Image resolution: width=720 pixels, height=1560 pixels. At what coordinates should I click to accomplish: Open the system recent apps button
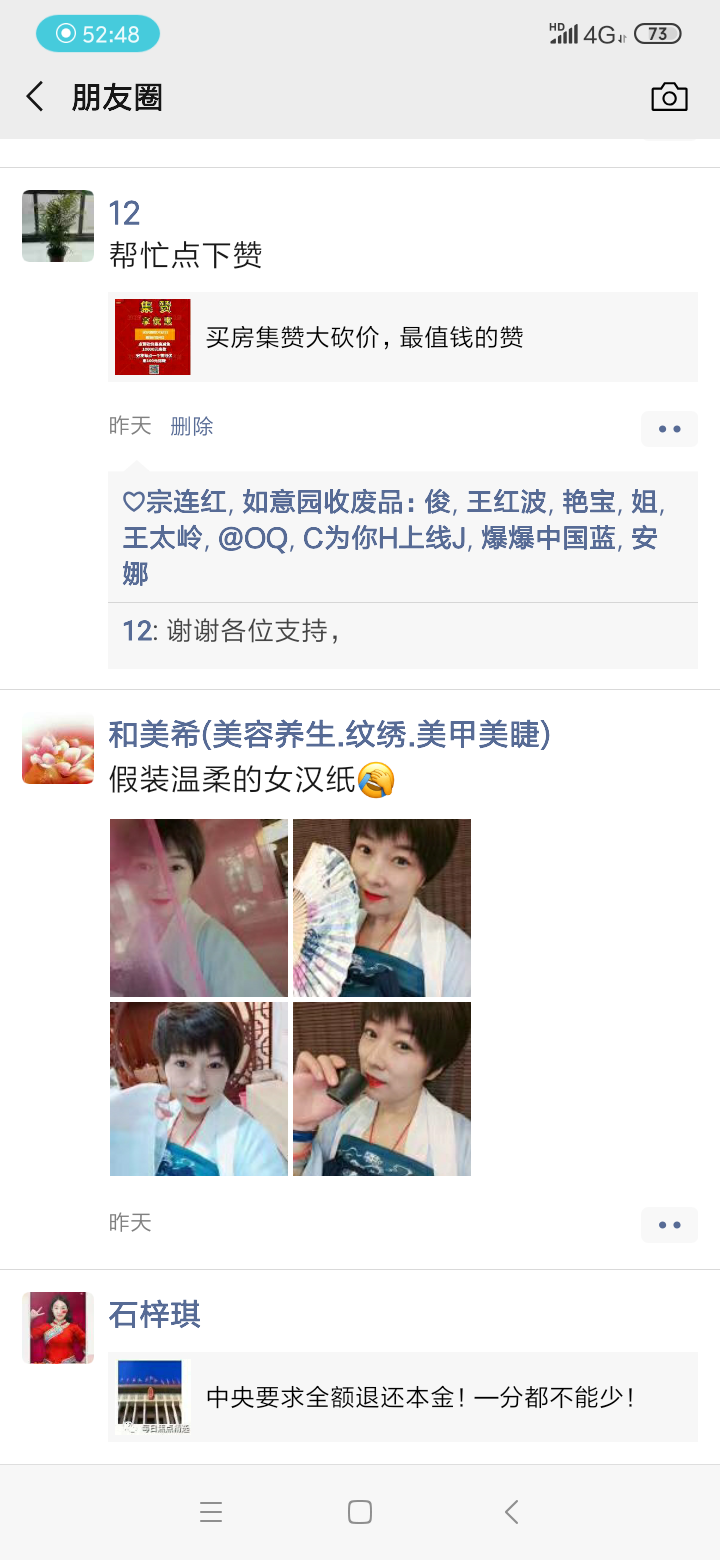point(211,1512)
